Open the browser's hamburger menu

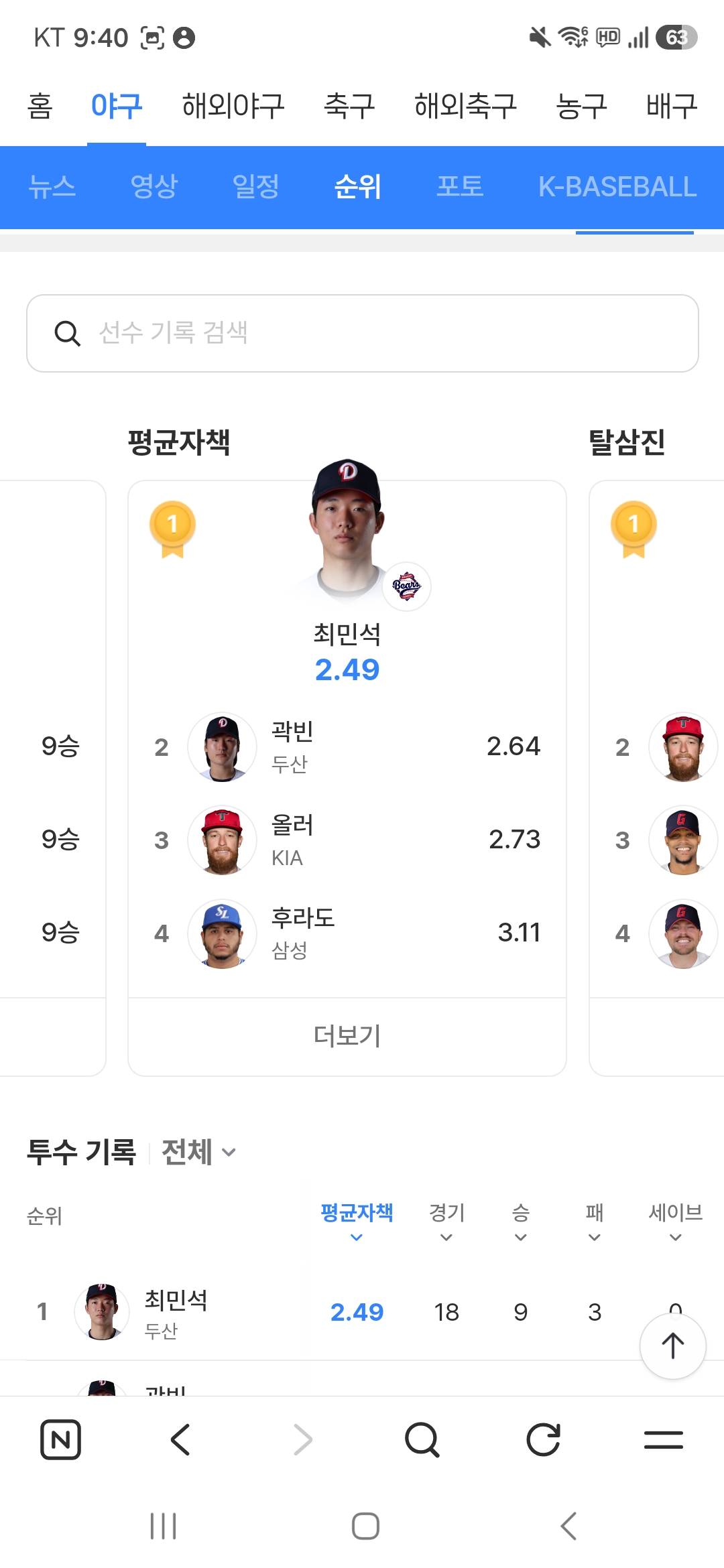click(664, 1439)
